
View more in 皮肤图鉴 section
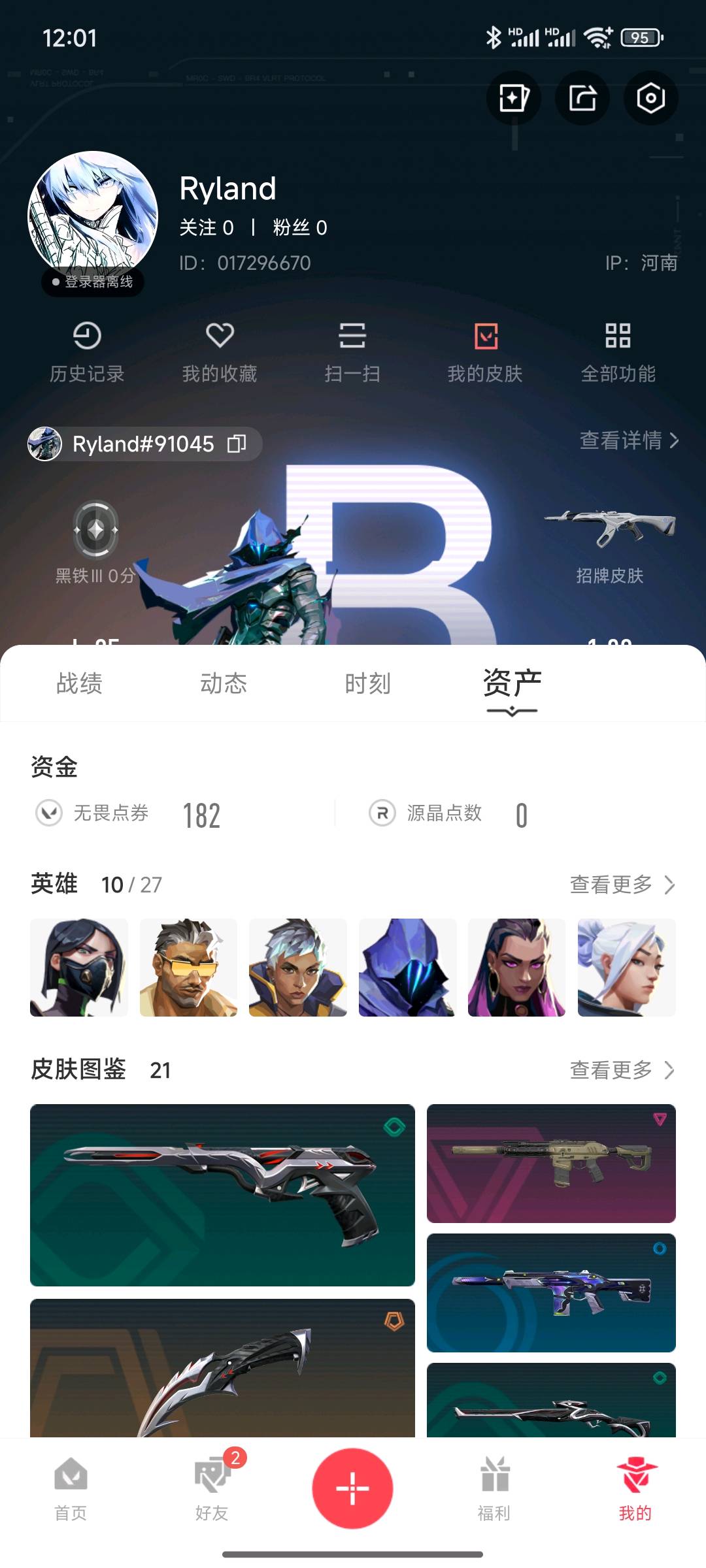[622, 1070]
